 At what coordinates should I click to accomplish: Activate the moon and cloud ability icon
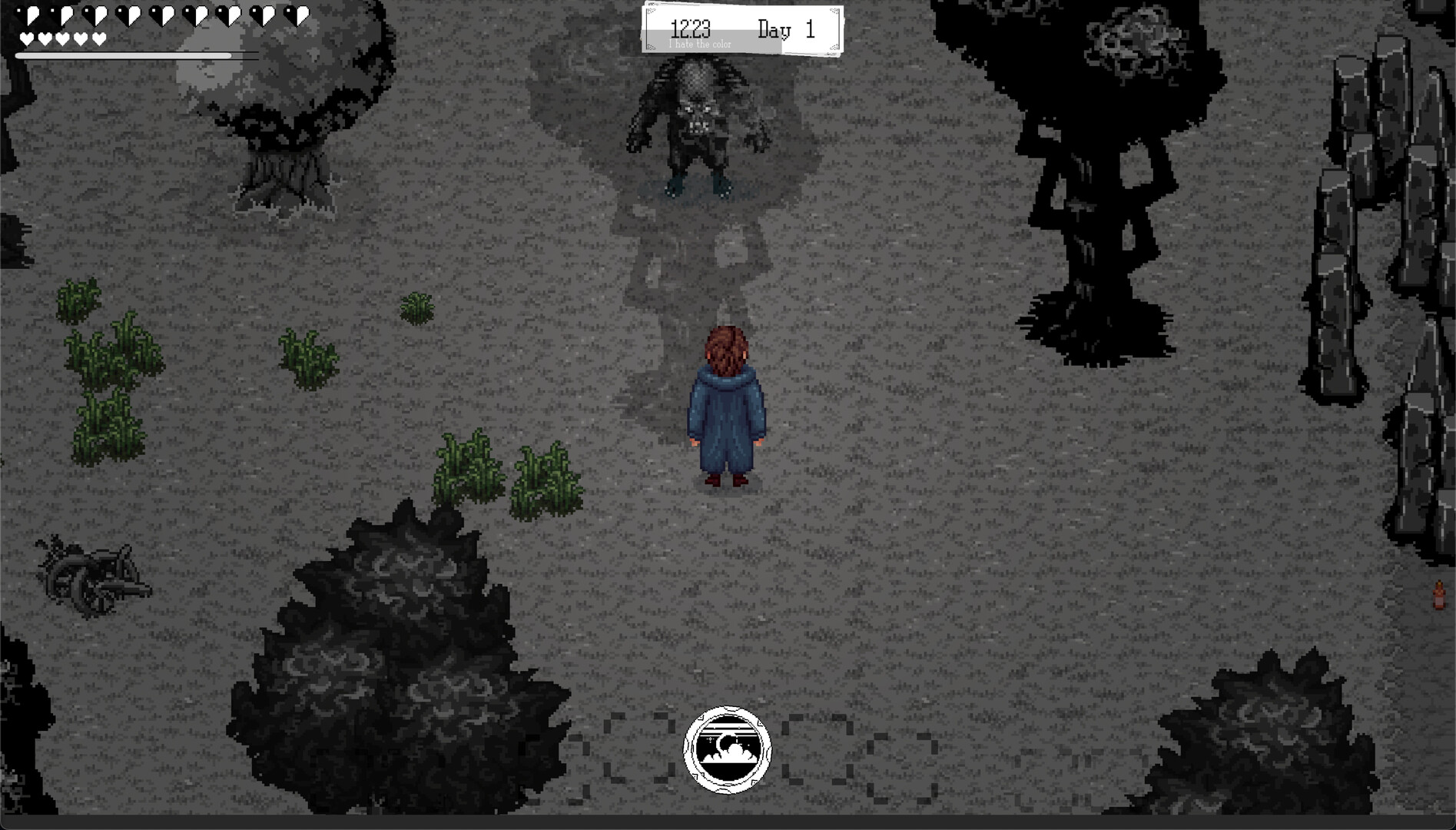(x=727, y=750)
